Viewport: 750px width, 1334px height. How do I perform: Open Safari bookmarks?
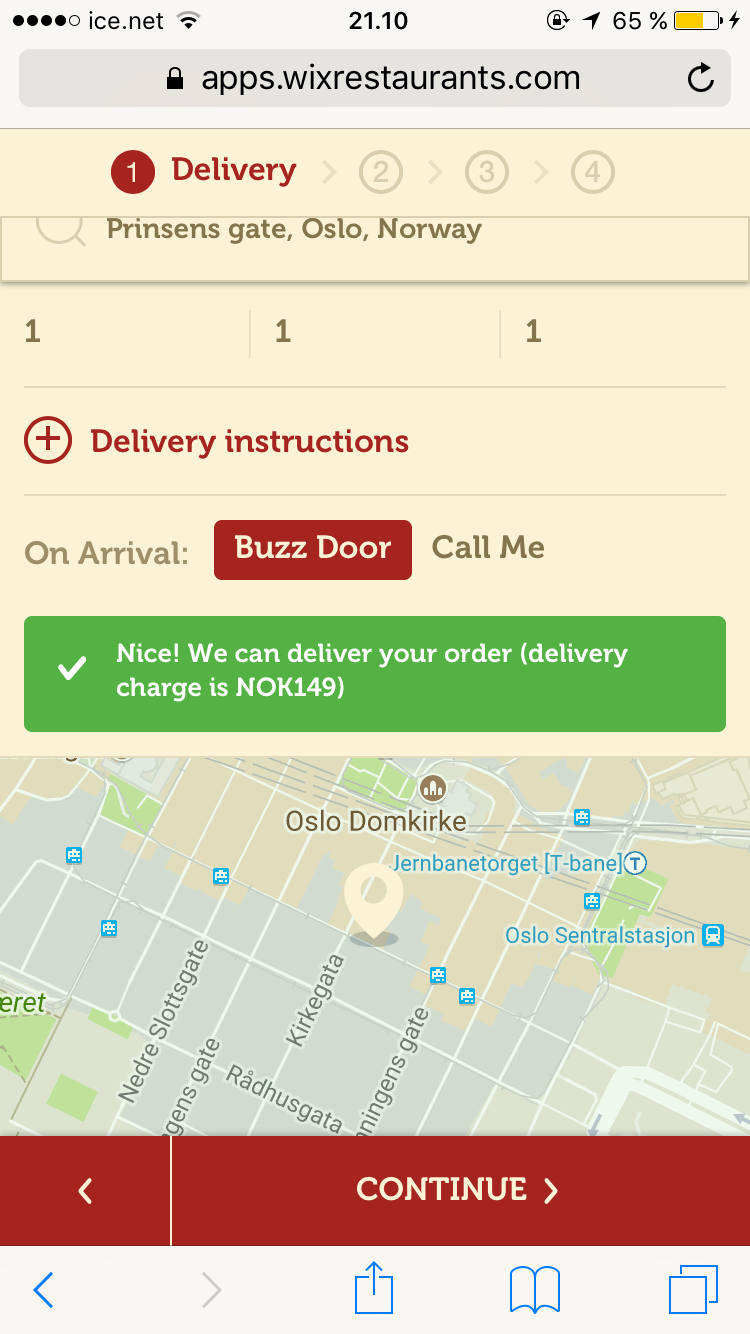535,1289
